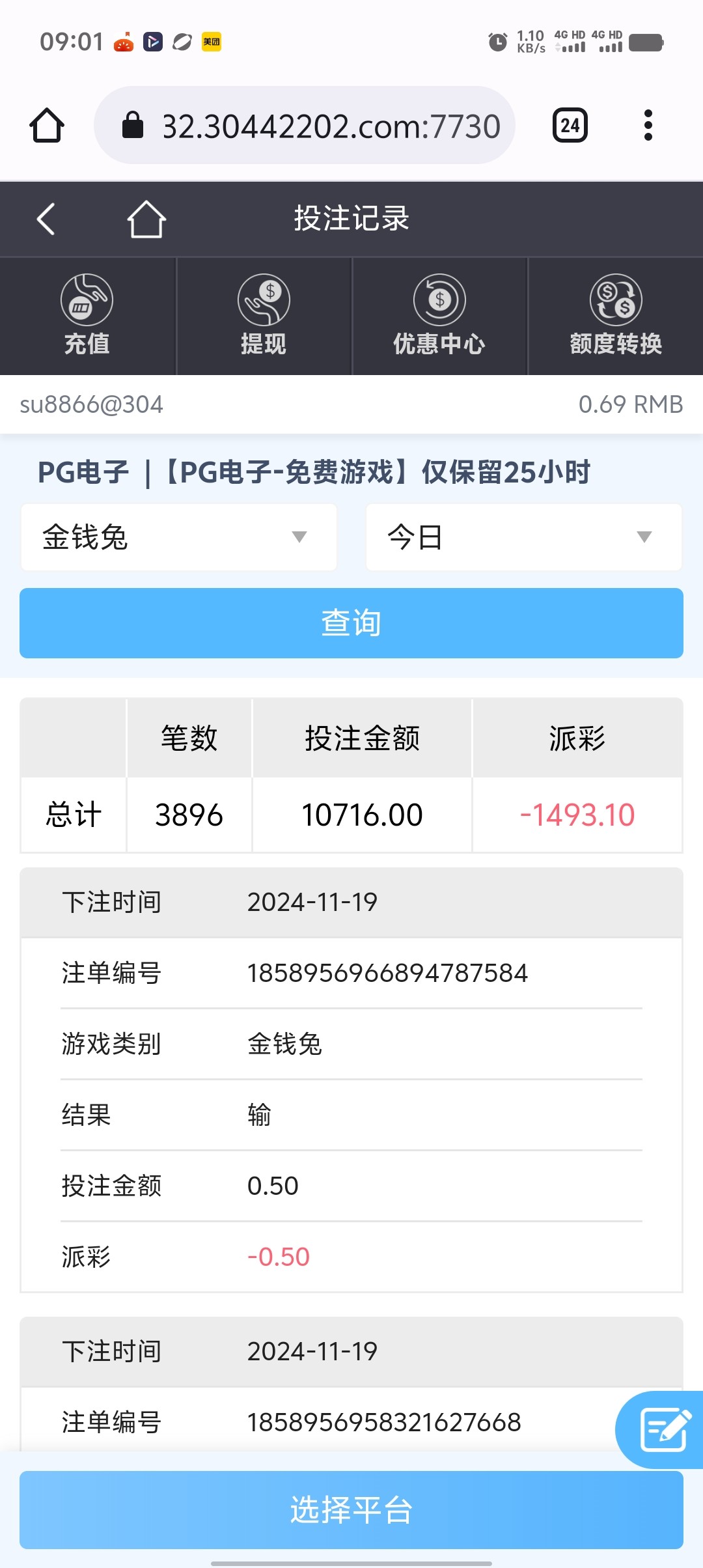Tap the browser address bar URL
Viewport: 703px width, 1568px height.
pyautogui.click(x=331, y=126)
